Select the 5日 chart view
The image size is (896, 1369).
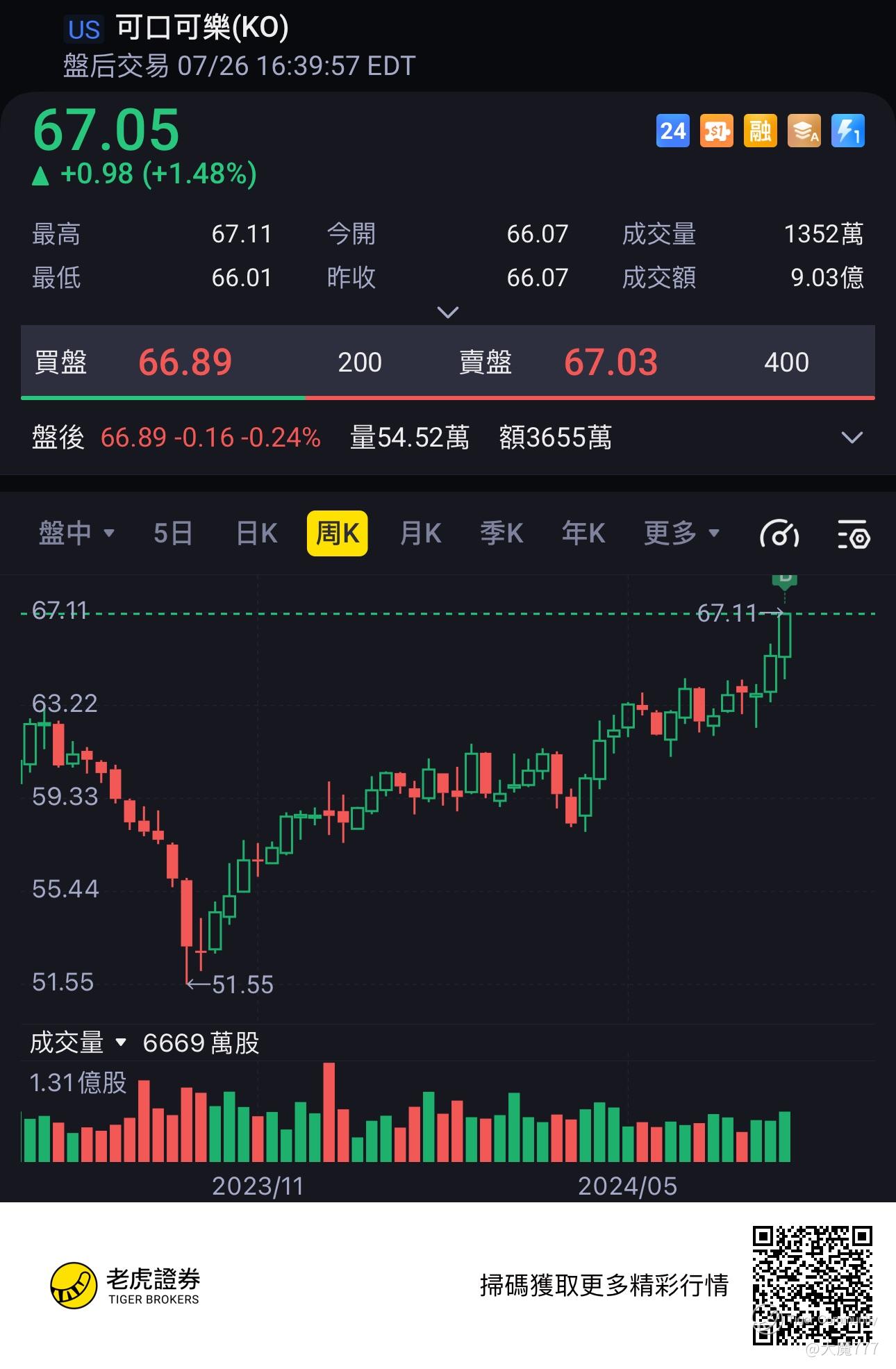pos(172,533)
